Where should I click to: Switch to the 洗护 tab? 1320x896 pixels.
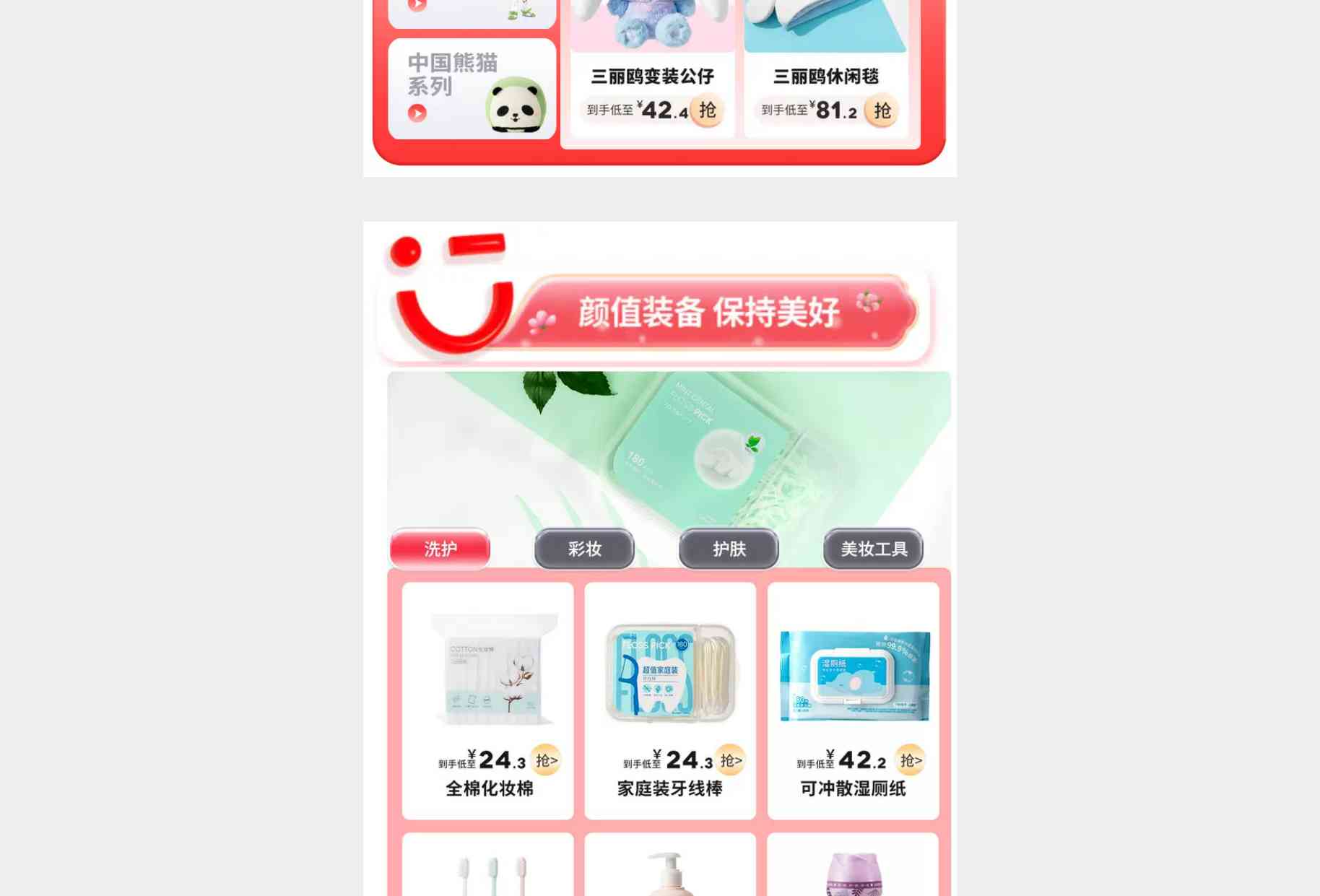click(x=440, y=549)
